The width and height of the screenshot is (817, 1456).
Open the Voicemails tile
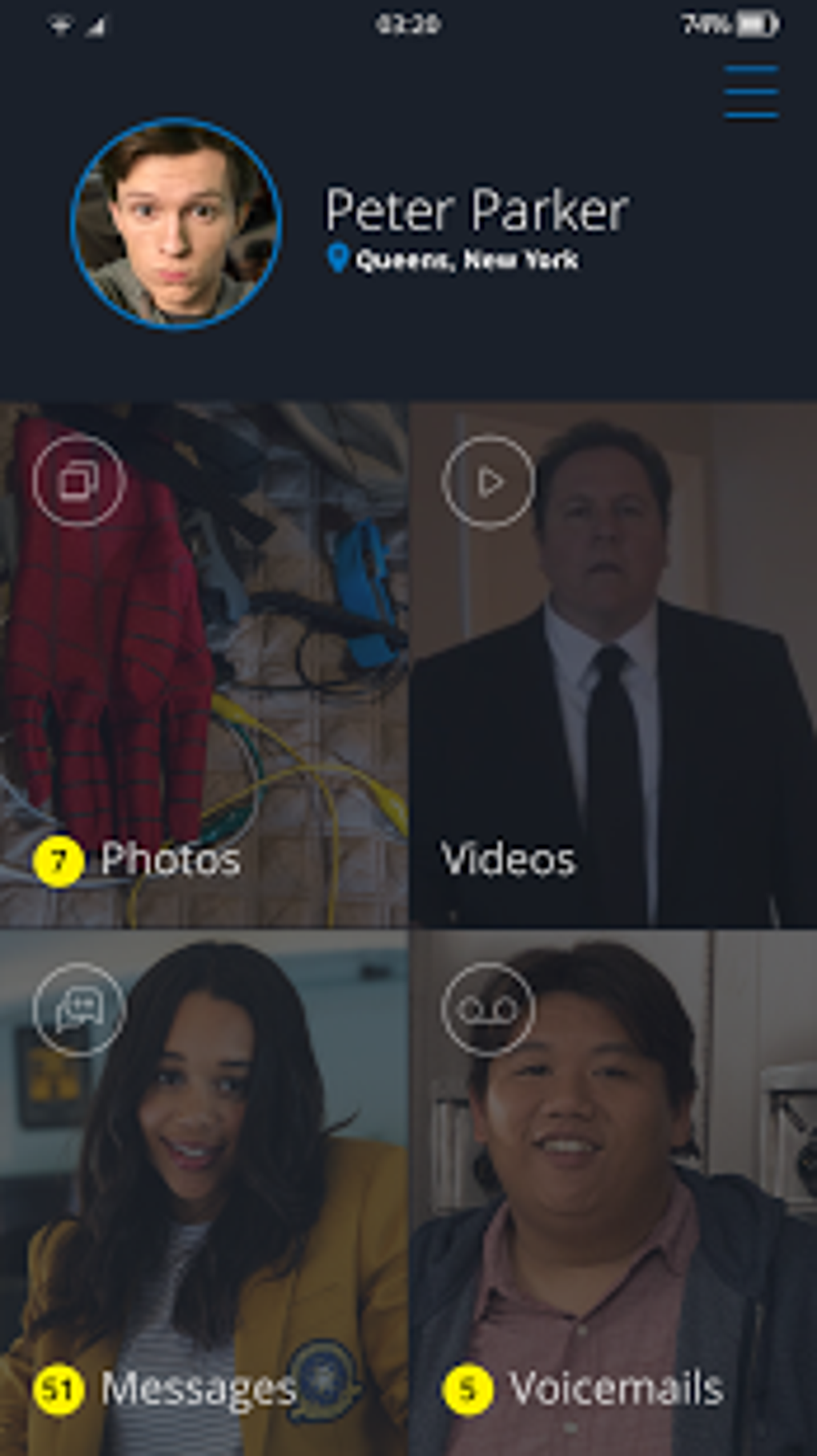click(613, 1192)
